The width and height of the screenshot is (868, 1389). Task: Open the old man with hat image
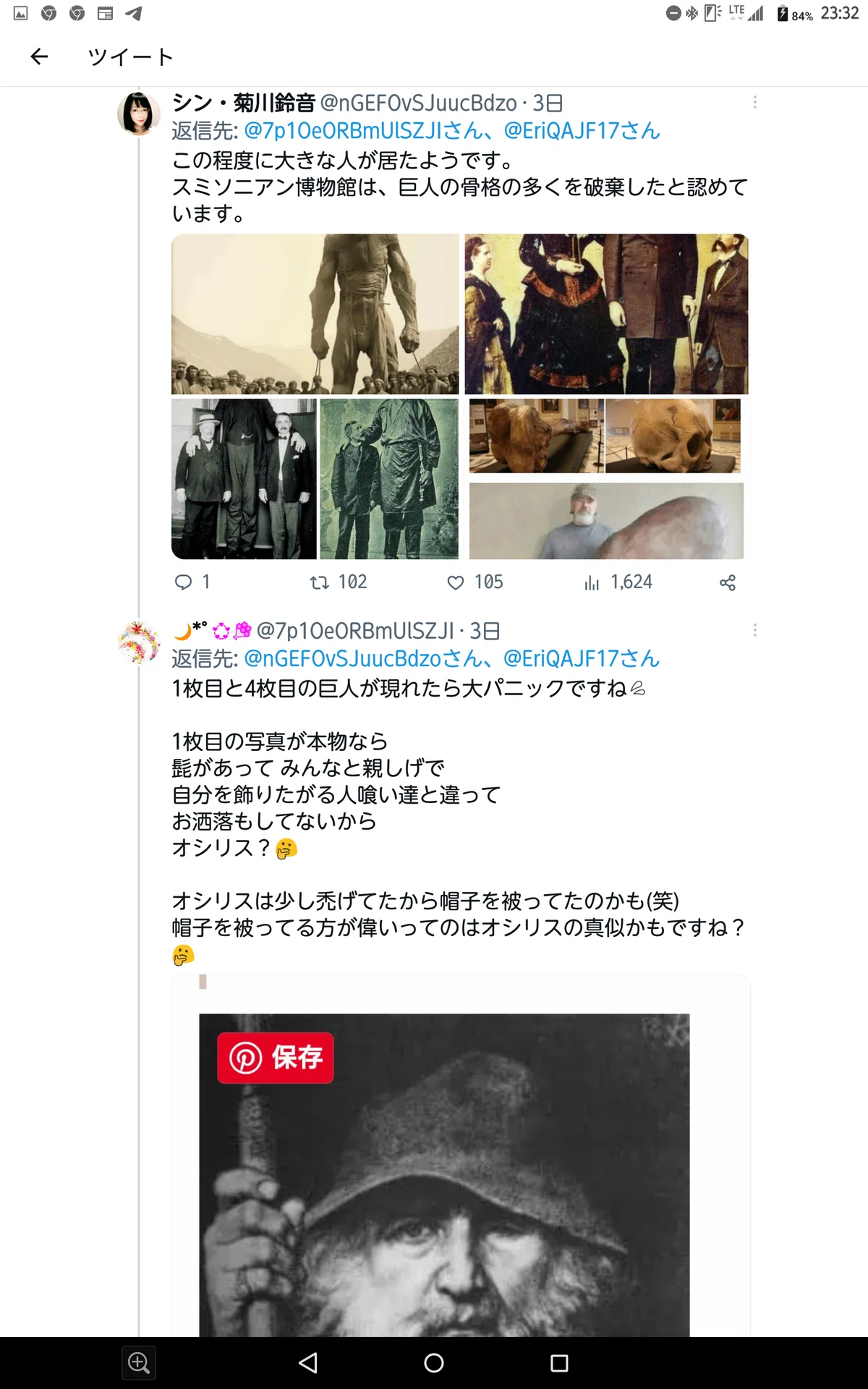pyautogui.click(x=444, y=1175)
